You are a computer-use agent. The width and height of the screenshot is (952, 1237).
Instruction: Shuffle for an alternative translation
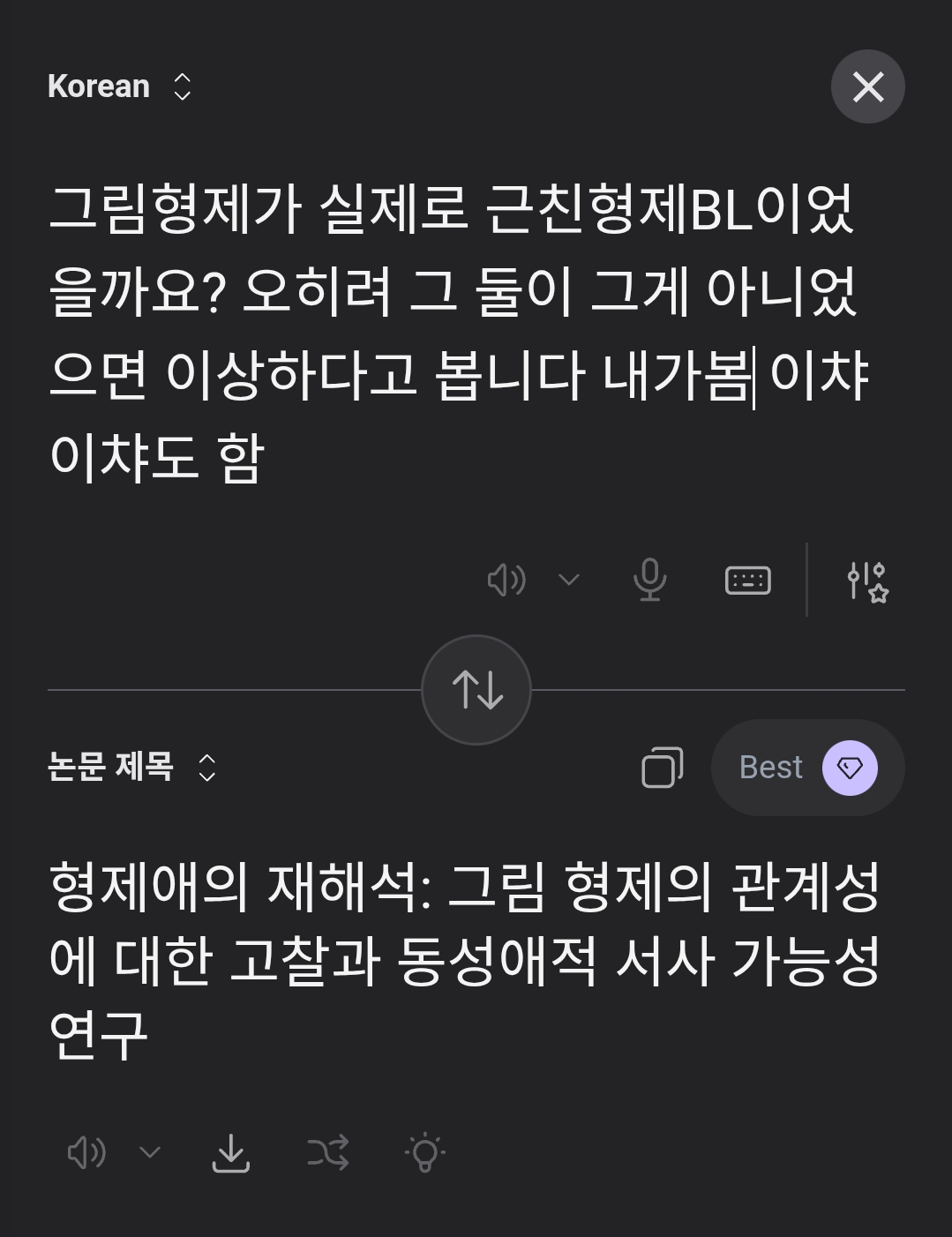pyautogui.click(x=328, y=1152)
